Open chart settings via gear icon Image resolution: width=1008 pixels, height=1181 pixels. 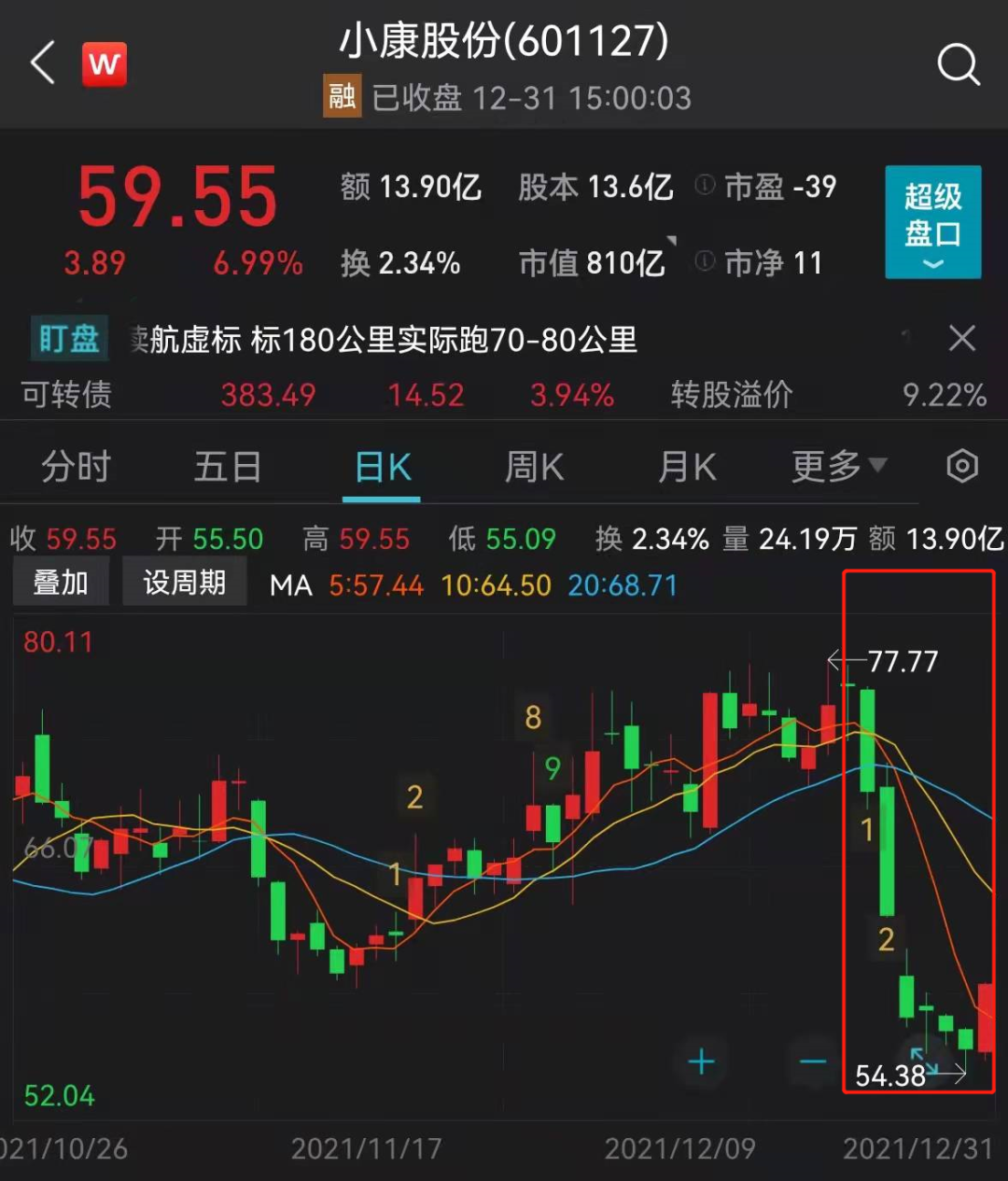click(x=961, y=466)
